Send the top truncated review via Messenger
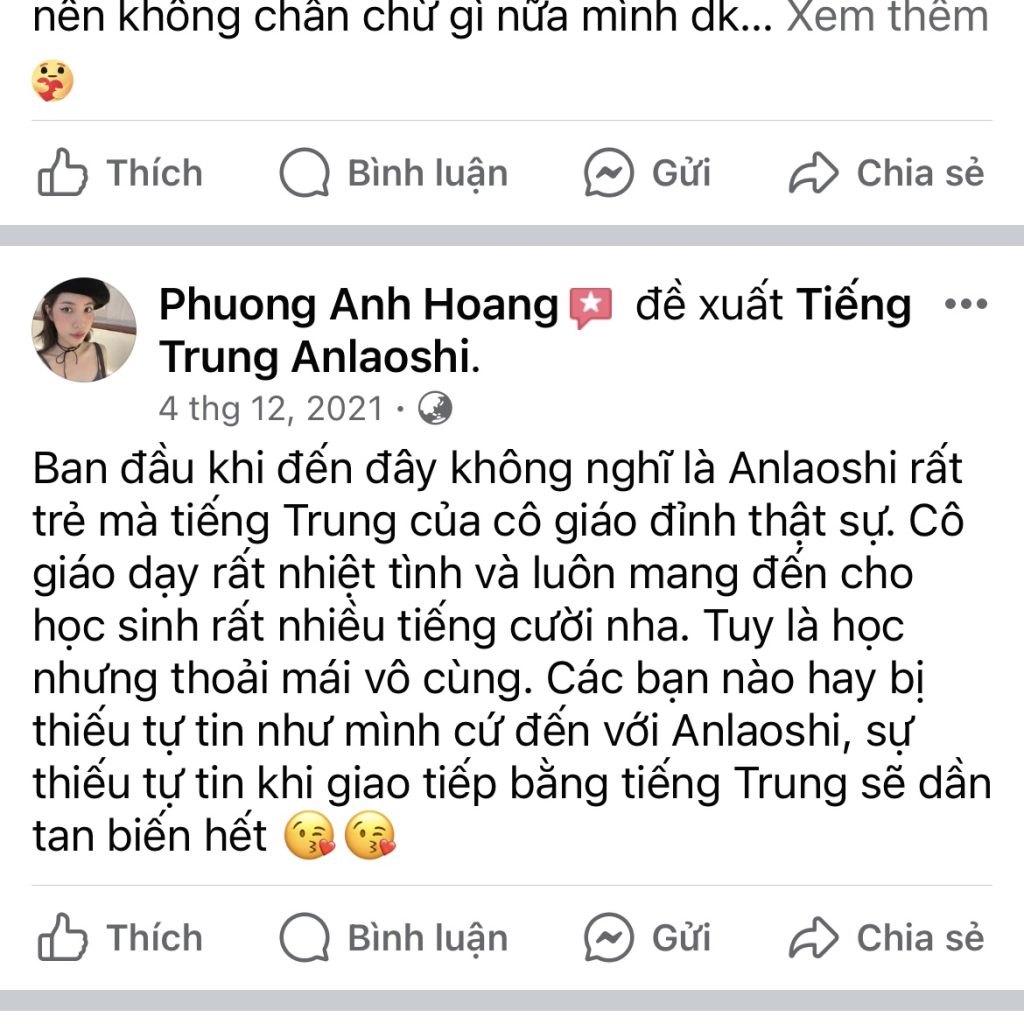The image size is (1024, 1024). point(647,174)
